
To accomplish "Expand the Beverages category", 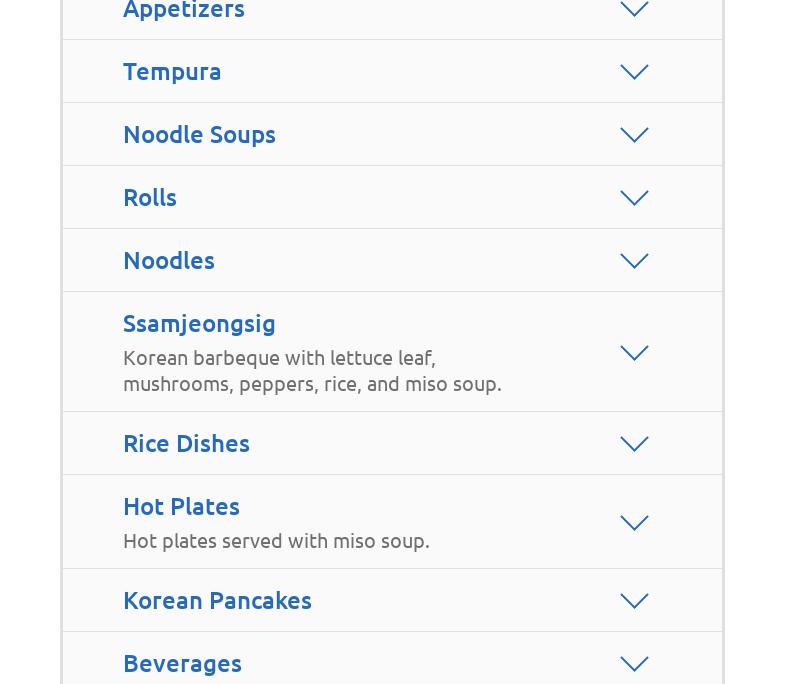I will tap(634, 664).
